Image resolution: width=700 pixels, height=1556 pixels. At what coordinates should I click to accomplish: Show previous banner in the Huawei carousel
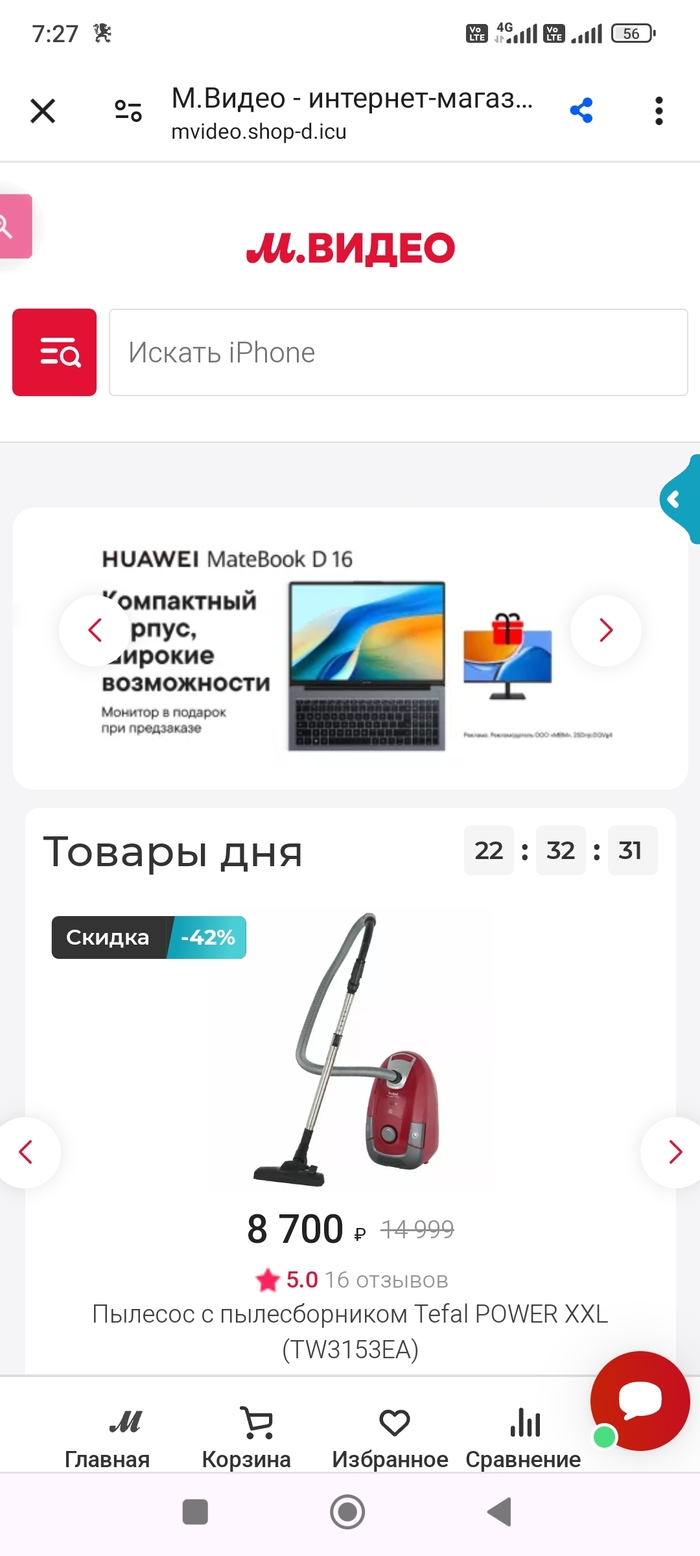click(x=95, y=630)
